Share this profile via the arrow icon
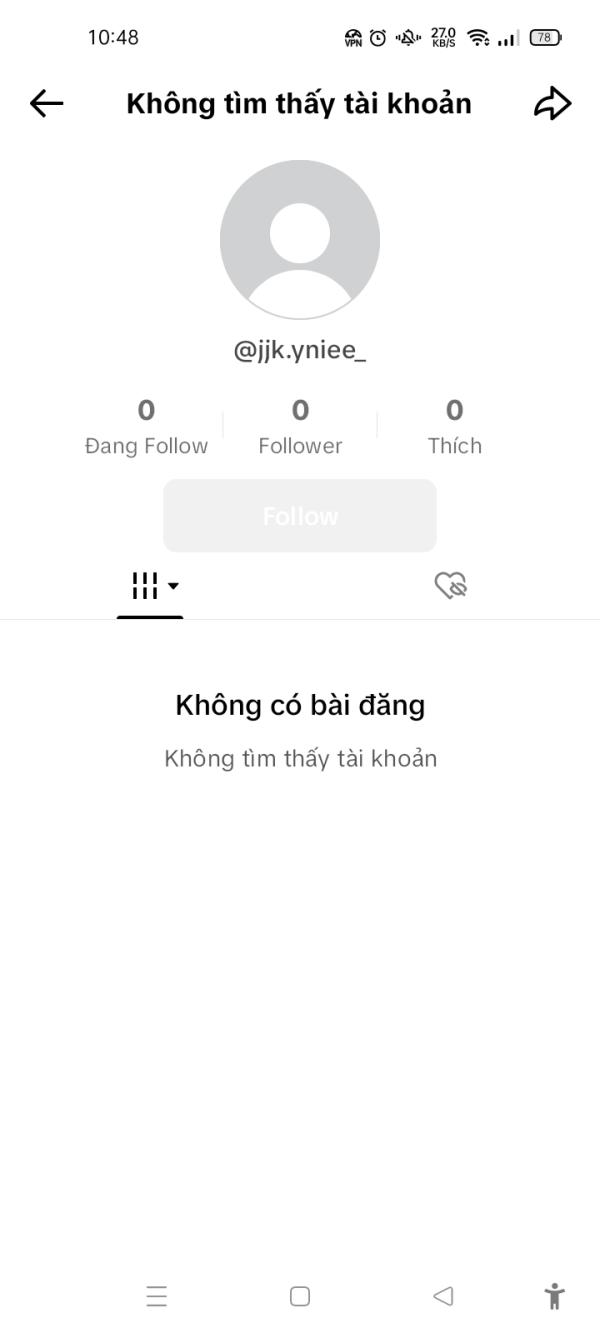The width and height of the screenshot is (600, 1333). 552,103
